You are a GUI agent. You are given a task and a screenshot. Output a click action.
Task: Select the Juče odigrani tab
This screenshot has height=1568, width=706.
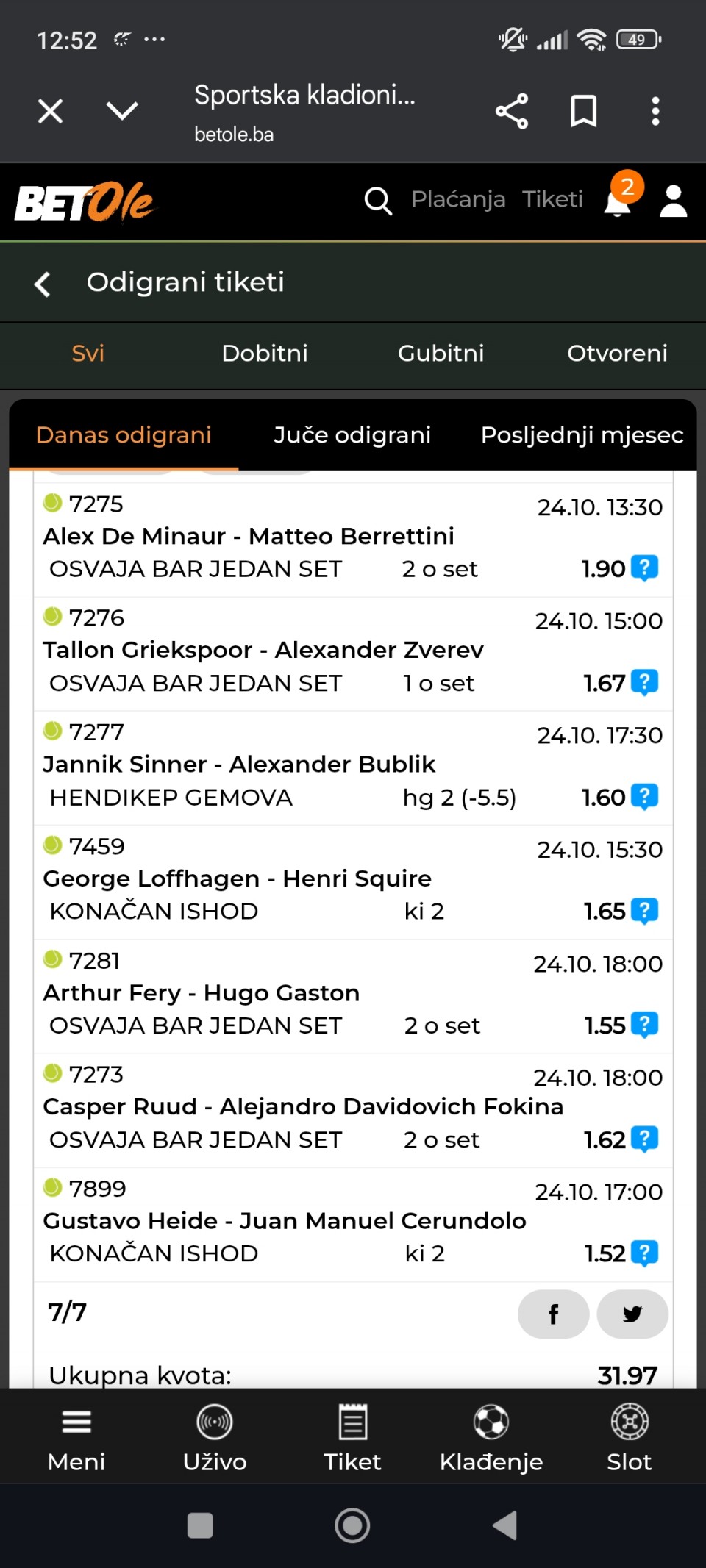pos(352,435)
